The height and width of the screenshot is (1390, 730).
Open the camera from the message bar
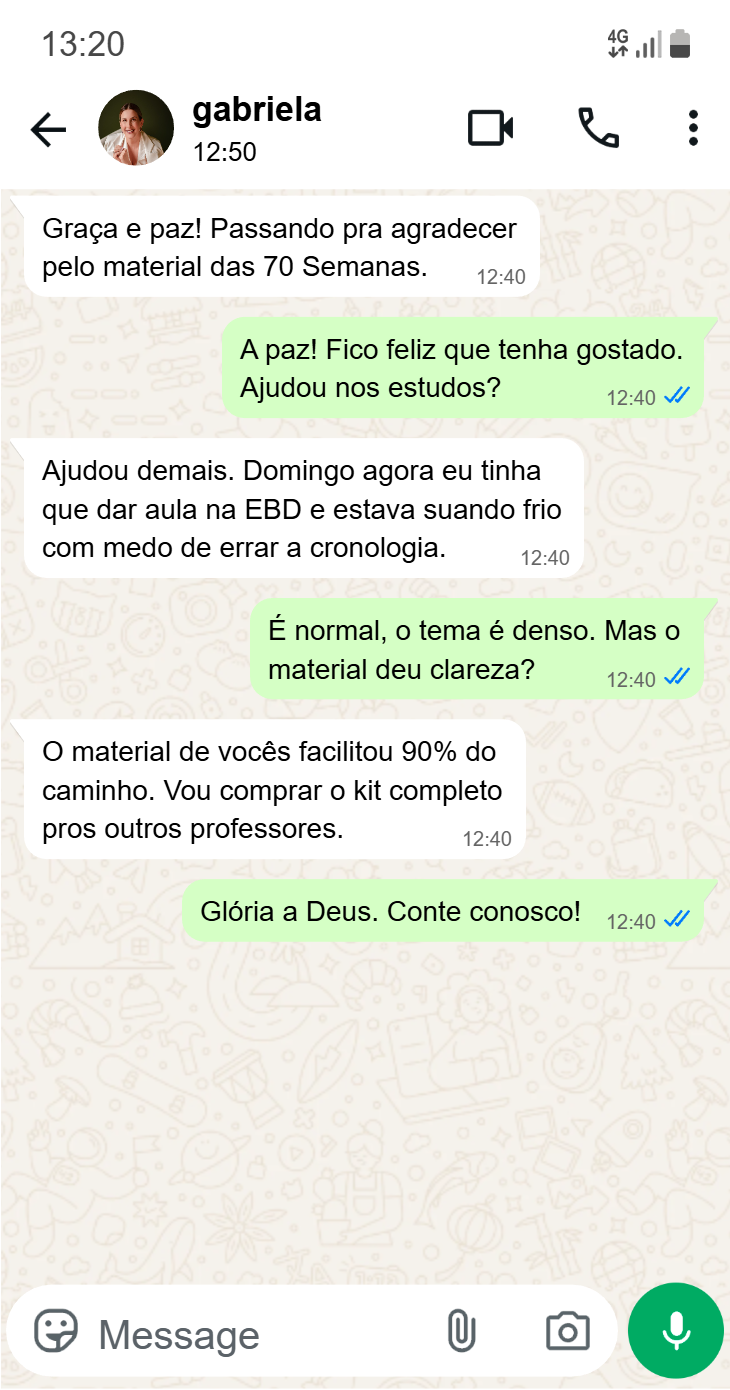[x=567, y=1331]
